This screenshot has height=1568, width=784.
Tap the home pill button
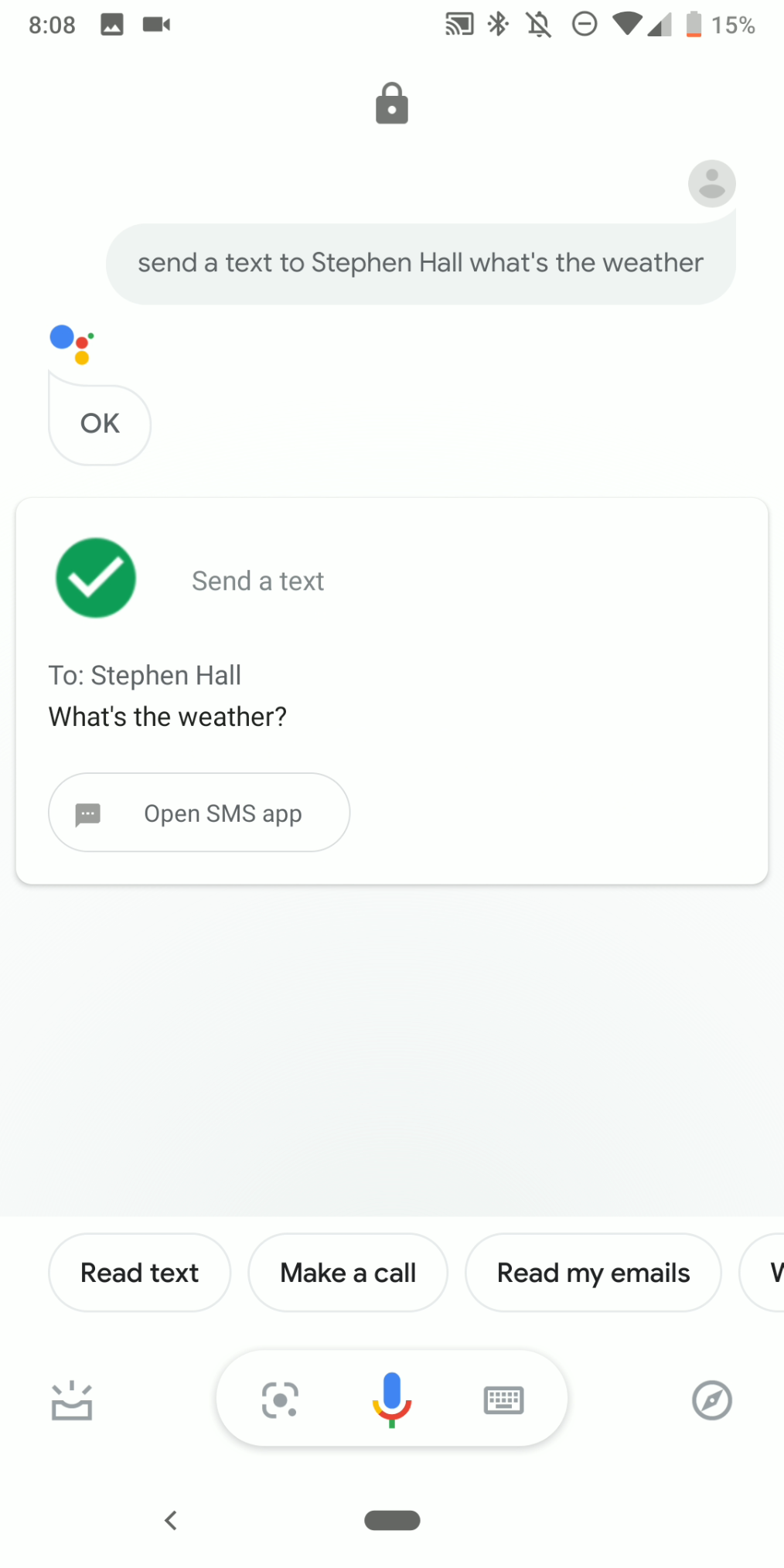392,1520
